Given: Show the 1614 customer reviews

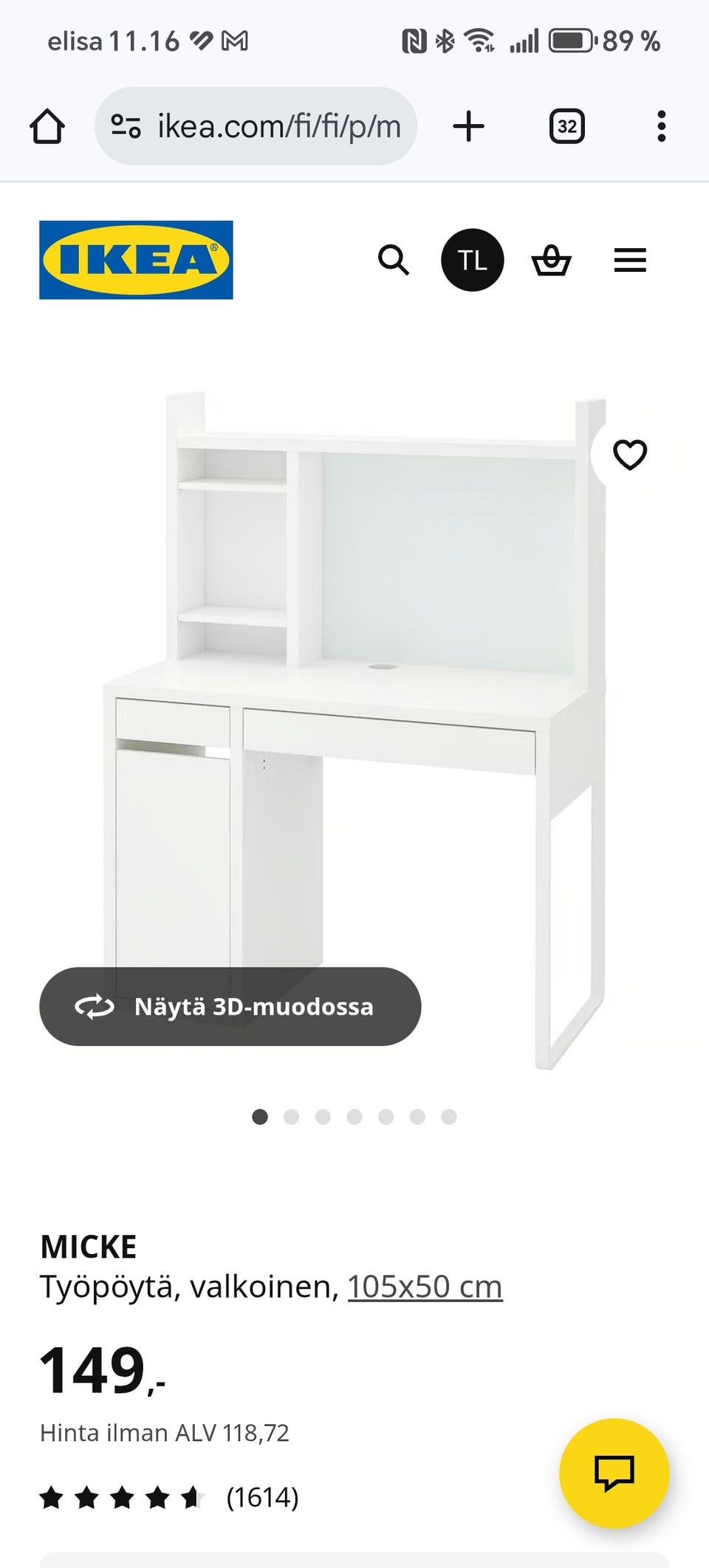Looking at the screenshot, I should pos(262,1498).
